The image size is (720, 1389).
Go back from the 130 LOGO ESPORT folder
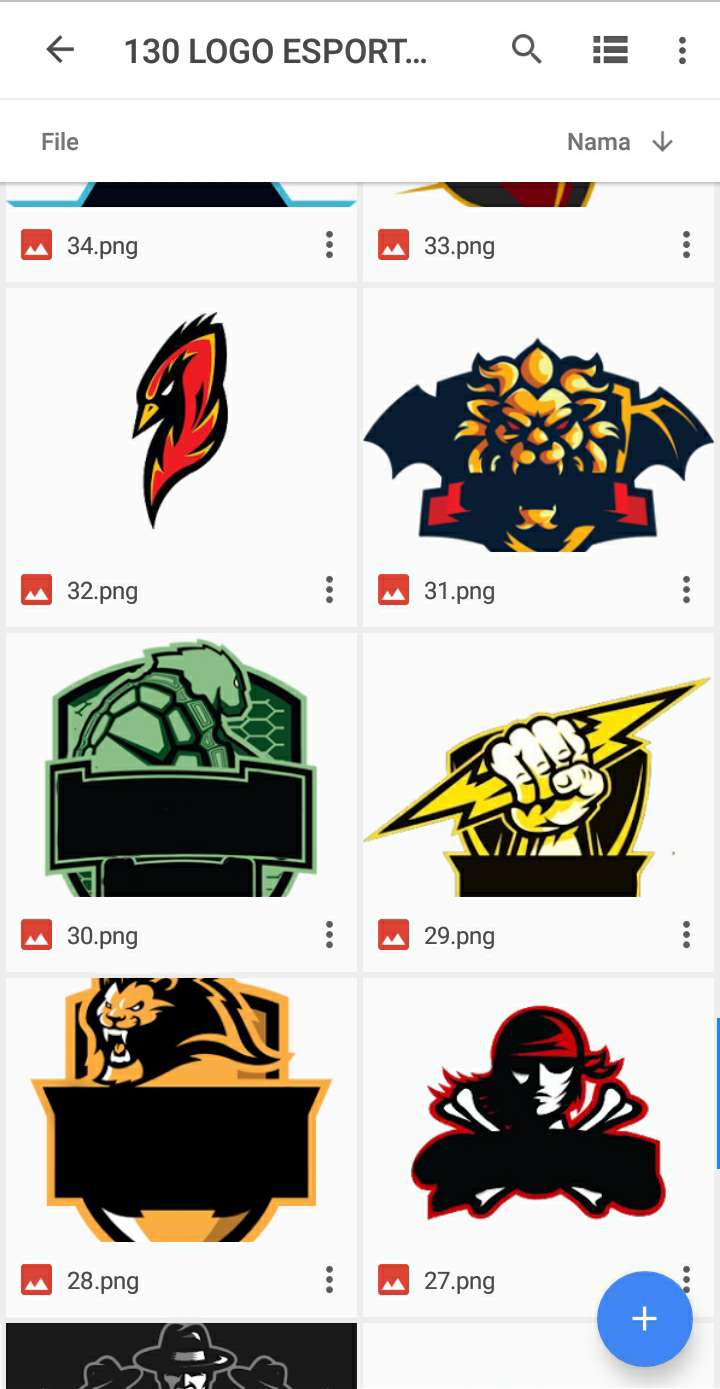click(x=60, y=50)
